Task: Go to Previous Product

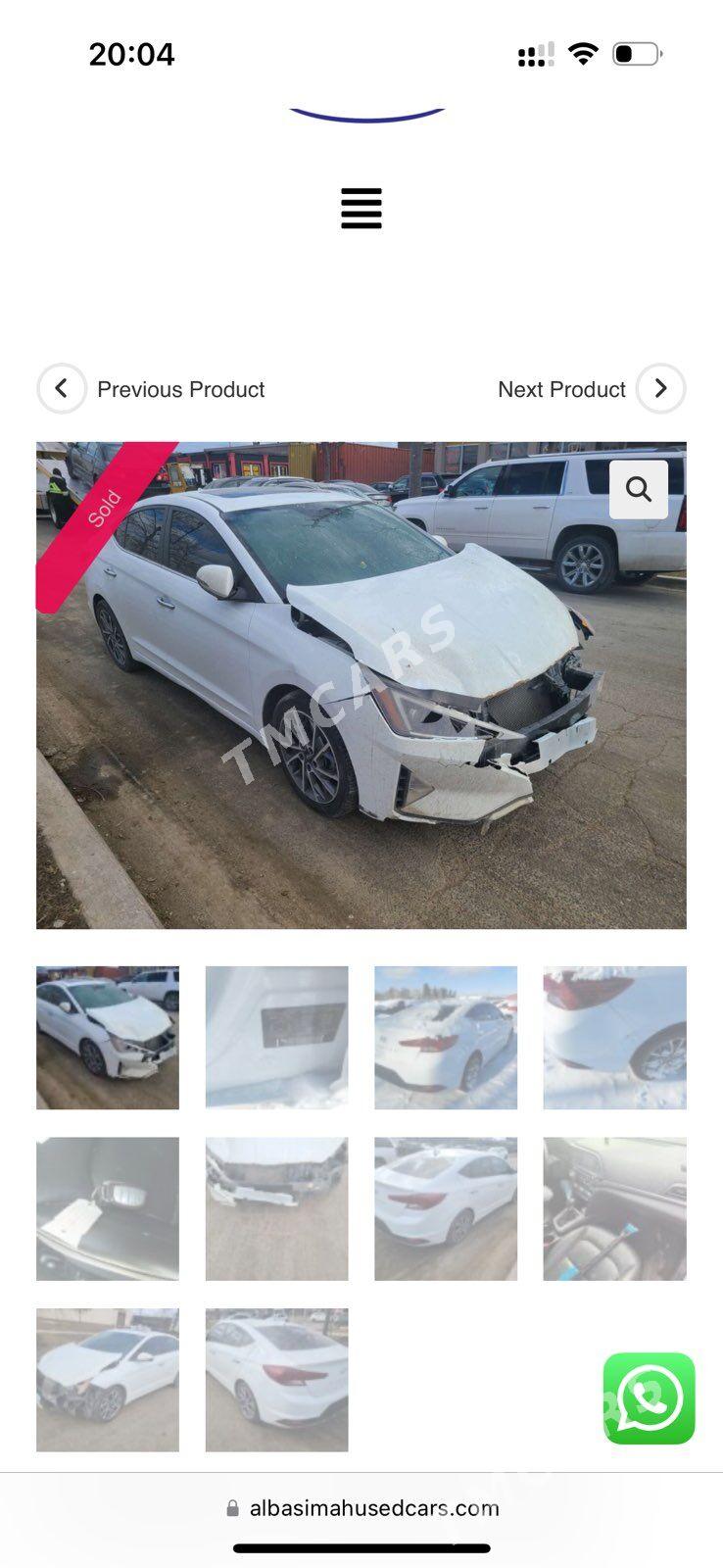Action: pos(152,389)
